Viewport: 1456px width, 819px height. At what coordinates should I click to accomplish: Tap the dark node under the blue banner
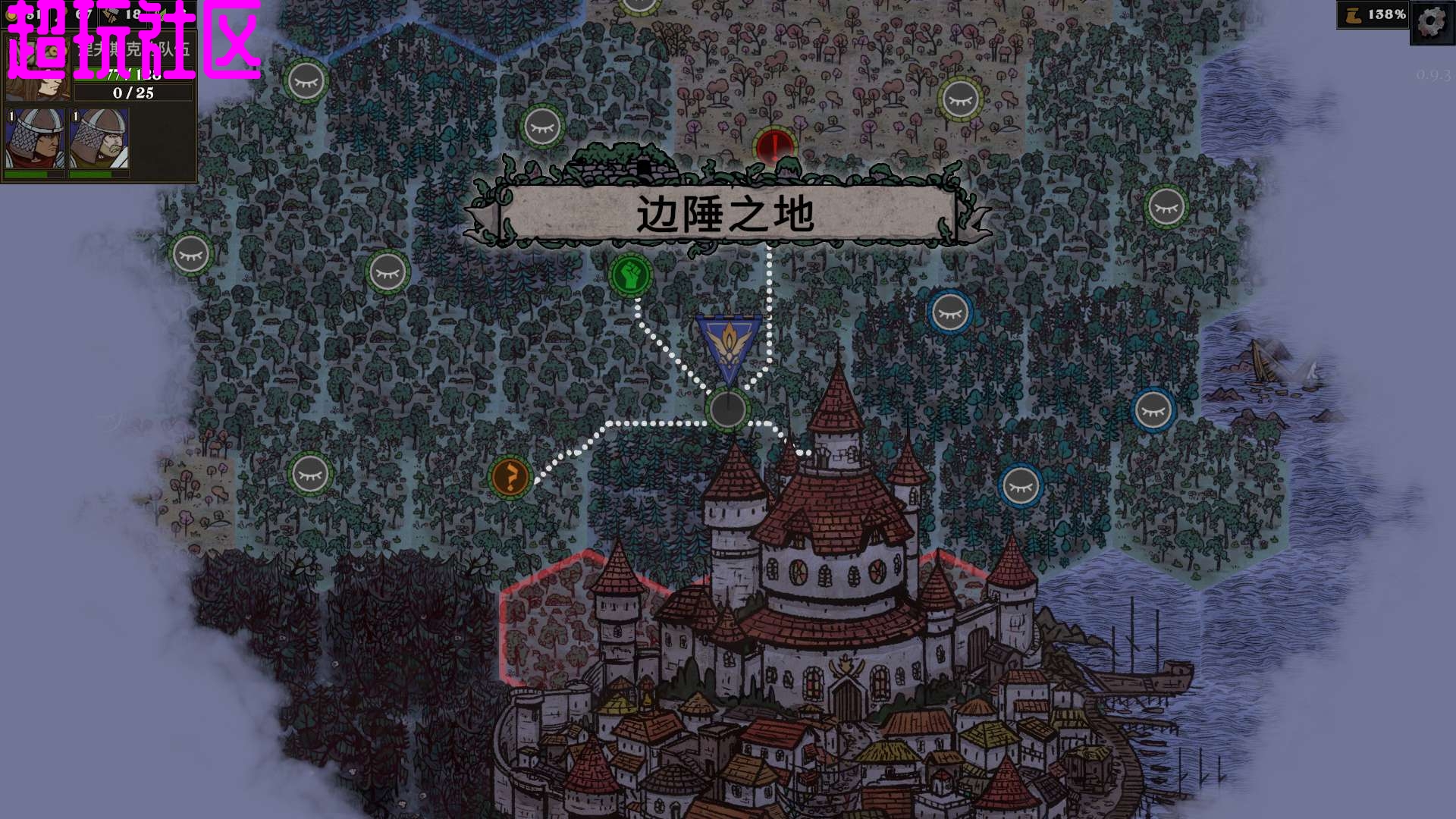click(728, 409)
